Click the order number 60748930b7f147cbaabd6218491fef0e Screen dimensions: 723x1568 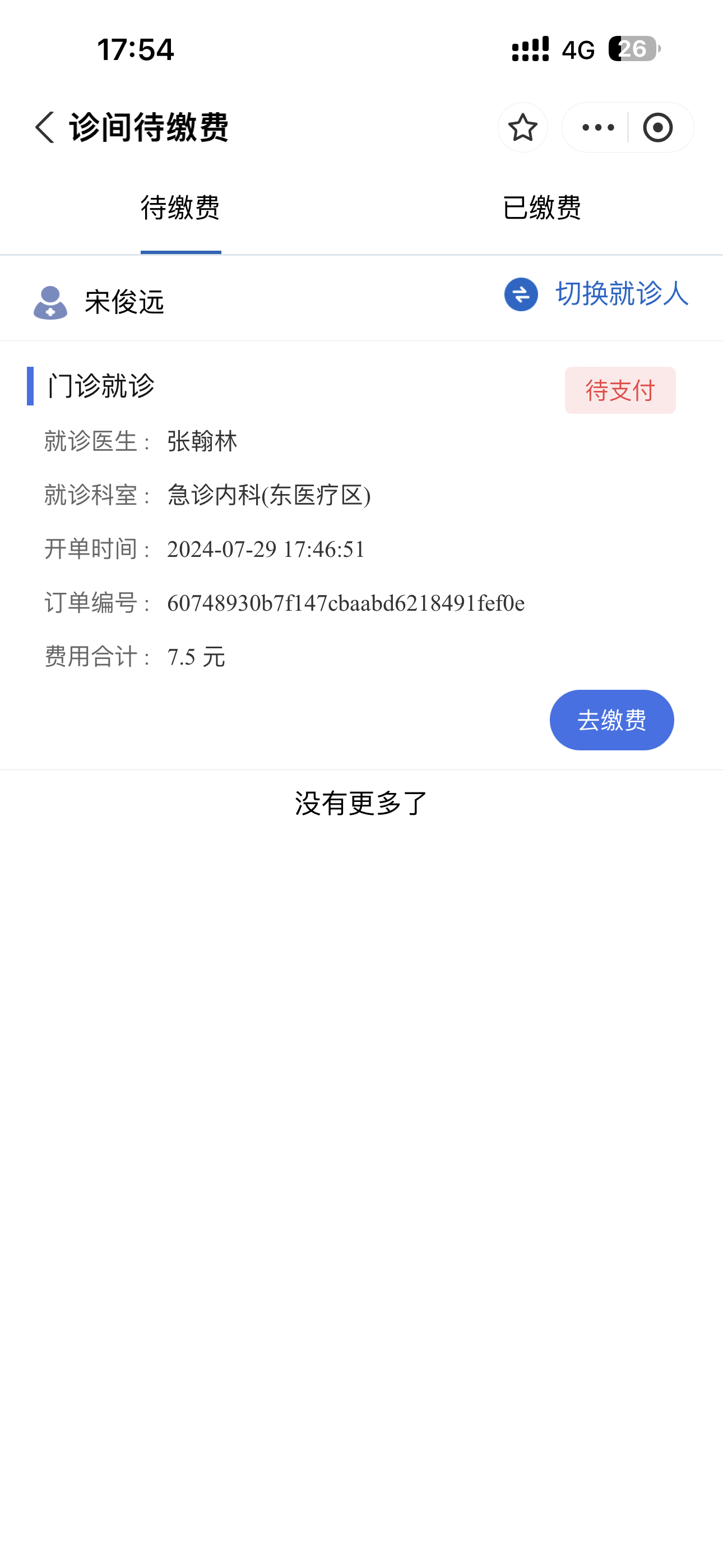pos(346,603)
